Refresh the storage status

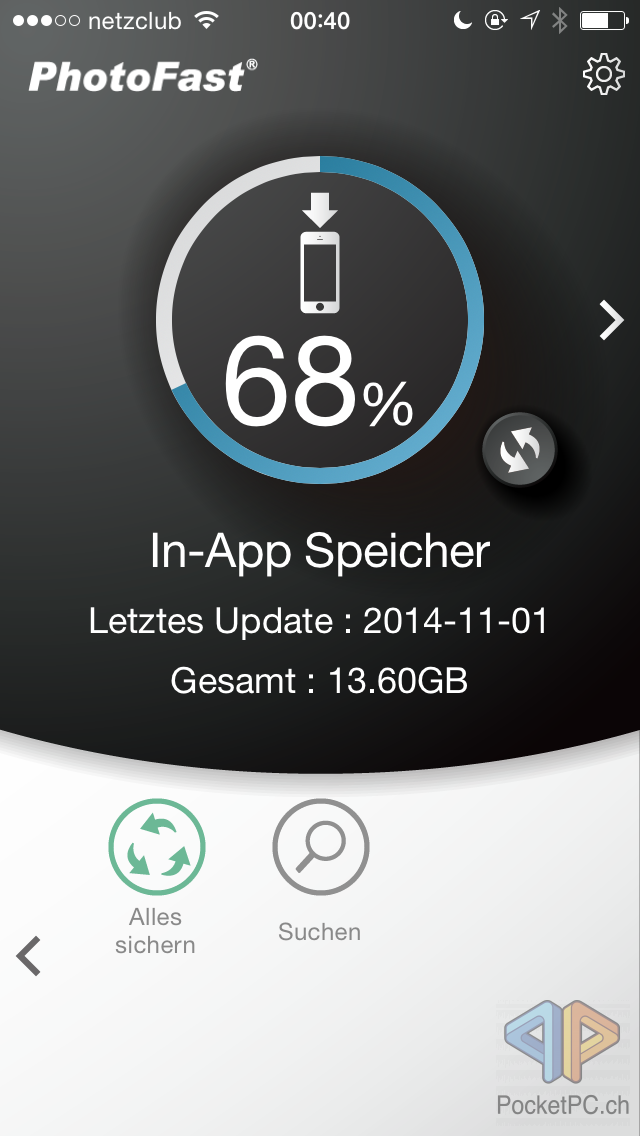519,451
